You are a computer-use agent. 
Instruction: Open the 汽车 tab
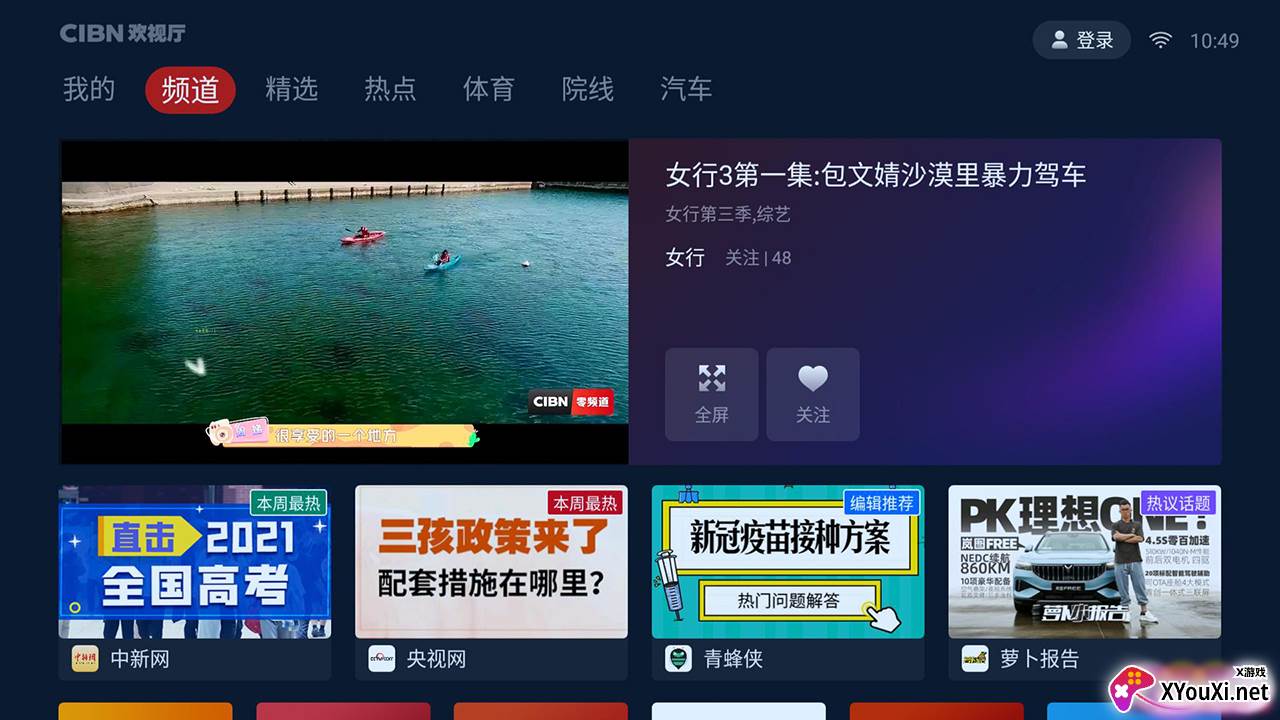[687, 89]
